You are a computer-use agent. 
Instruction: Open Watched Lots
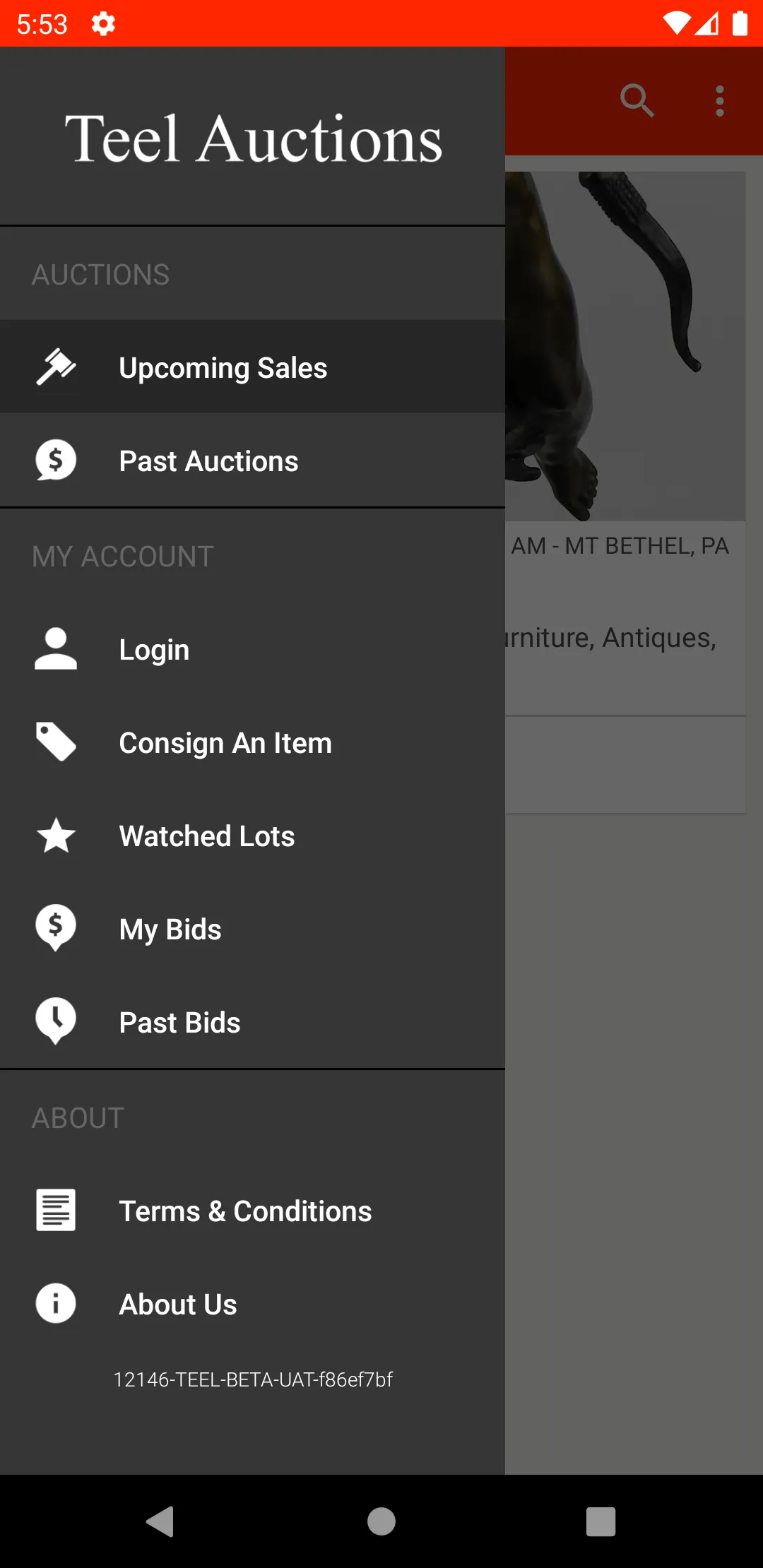(x=207, y=836)
